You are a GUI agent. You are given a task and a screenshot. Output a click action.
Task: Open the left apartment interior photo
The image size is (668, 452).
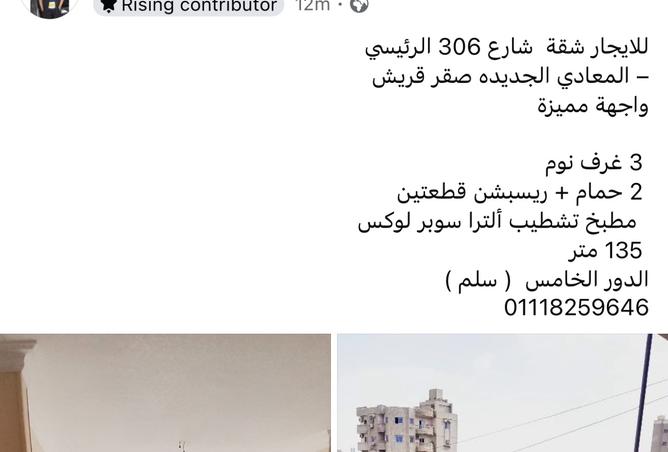pos(165,393)
